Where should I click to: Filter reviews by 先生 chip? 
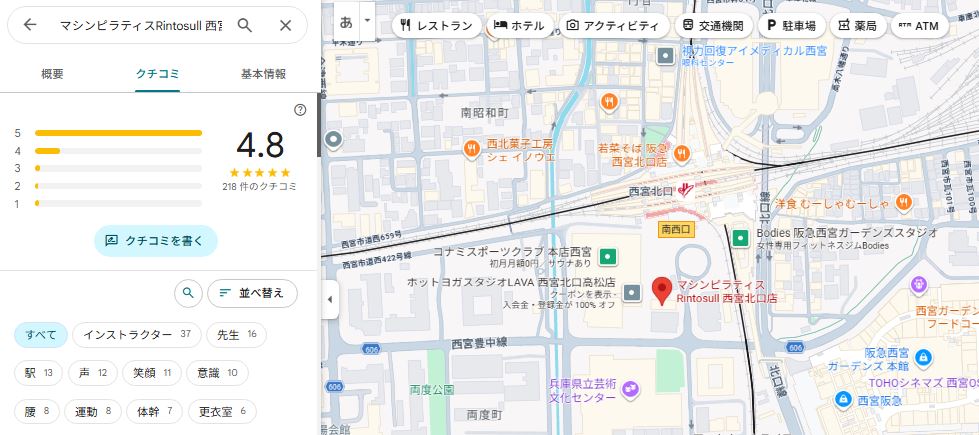coord(237,334)
